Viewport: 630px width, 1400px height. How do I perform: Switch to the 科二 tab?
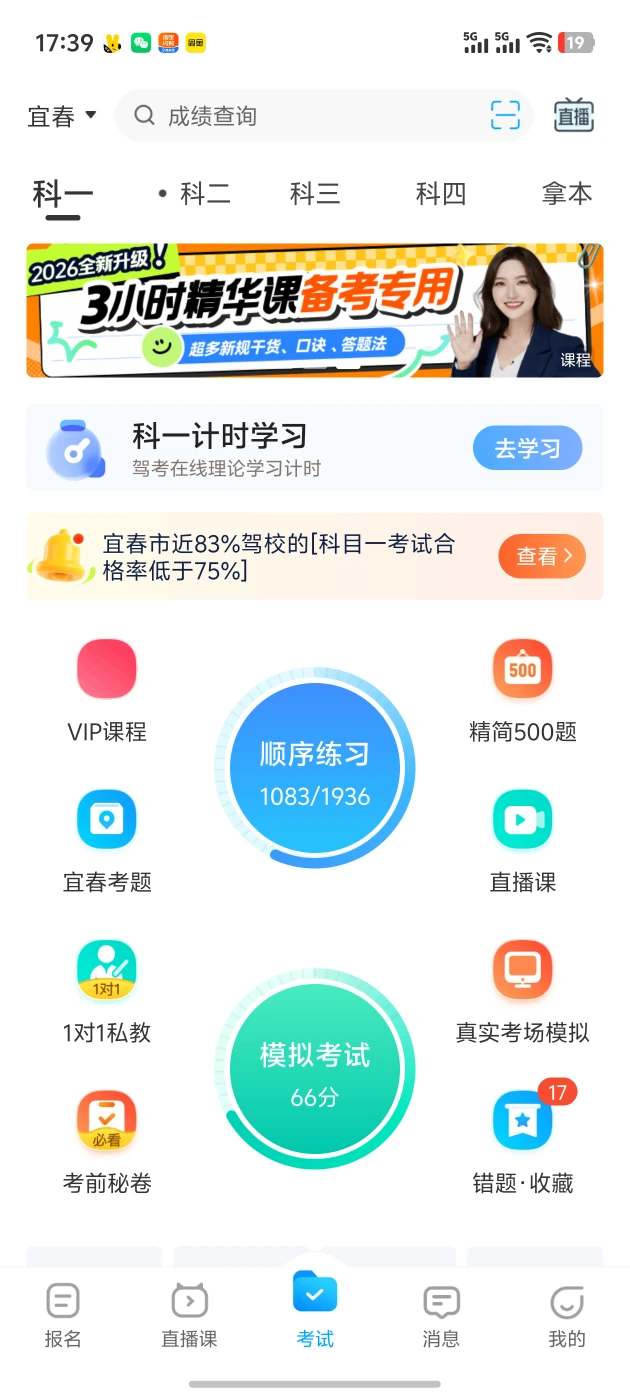pyautogui.click(x=204, y=193)
